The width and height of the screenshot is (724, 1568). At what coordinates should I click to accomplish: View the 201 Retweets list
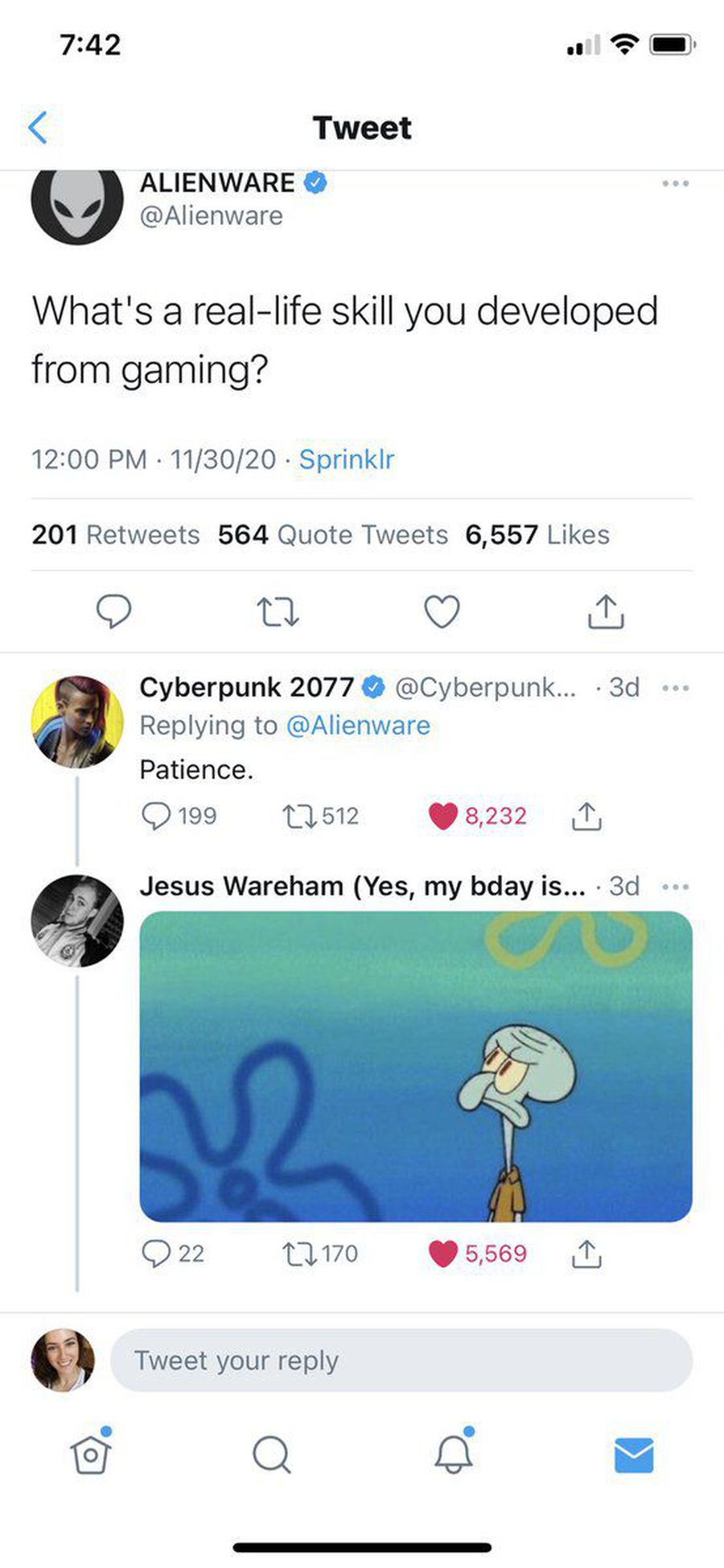click(116, 534)
